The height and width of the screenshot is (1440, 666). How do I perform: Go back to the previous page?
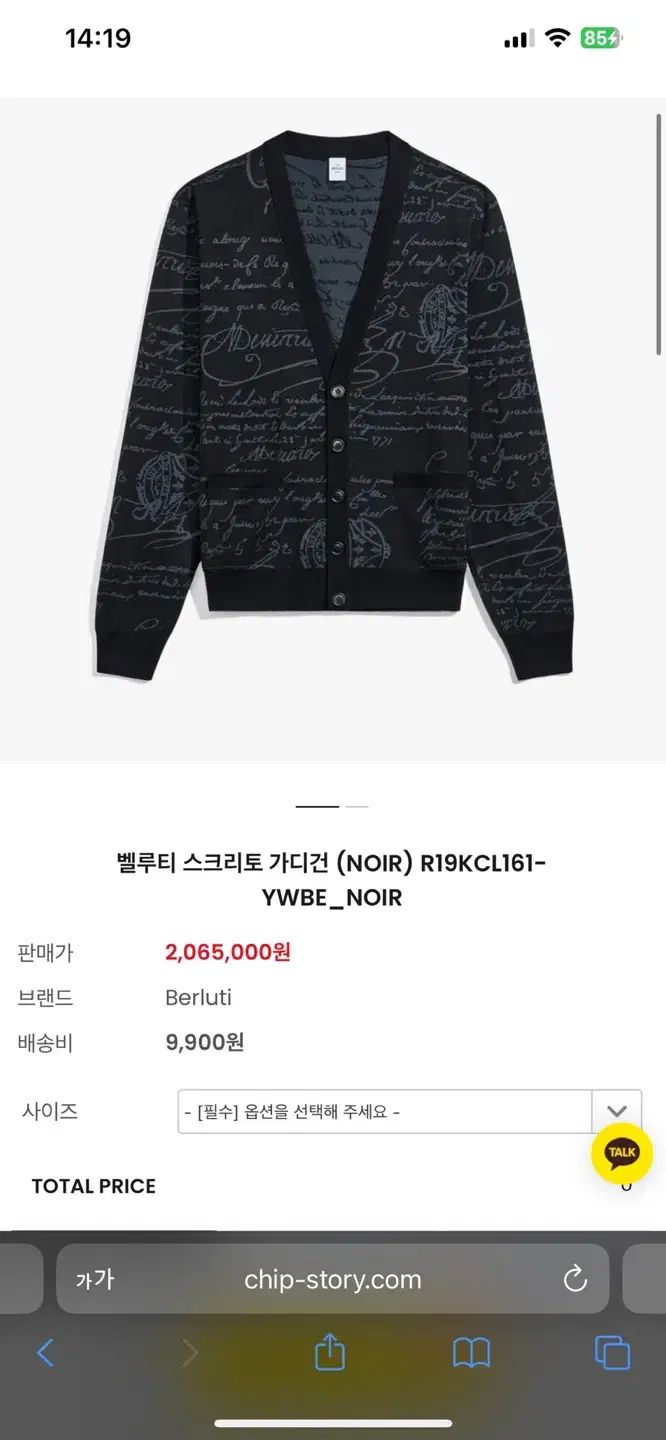pyautogui.click(x=45, y=1353)
